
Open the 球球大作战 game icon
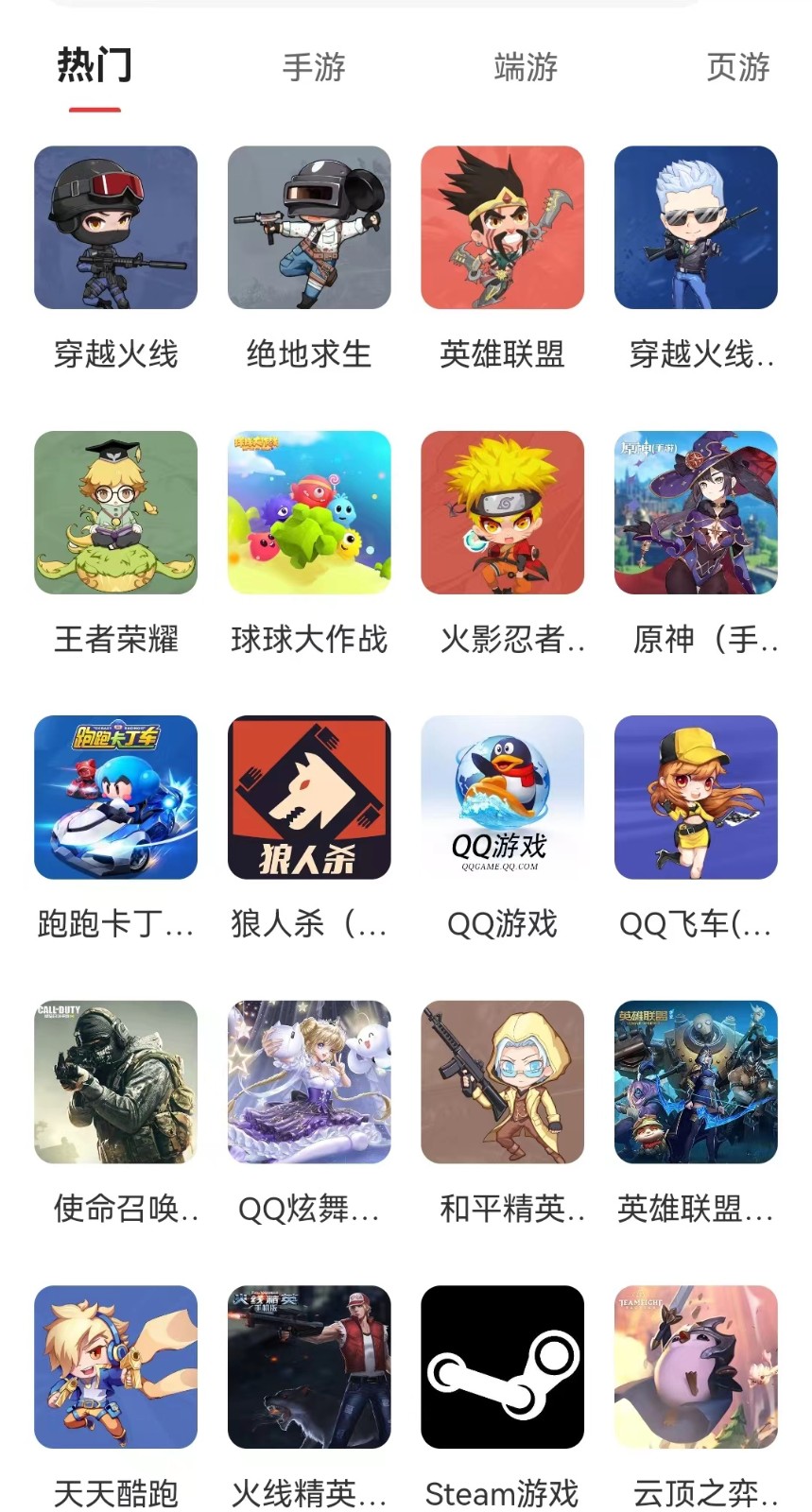coord(309,513)
